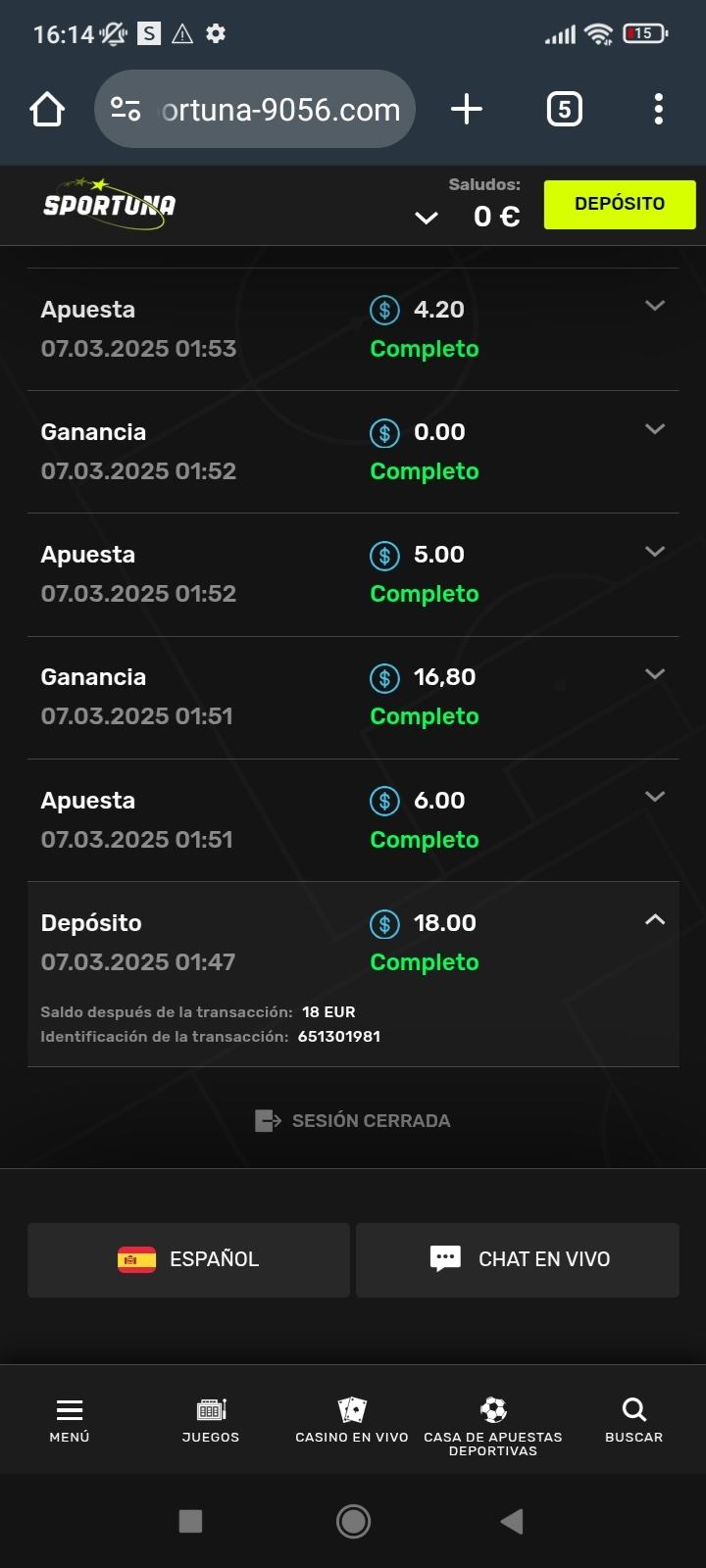Open search with magnifier icon
706x1568 pixels.
[x=633, y=1411]
